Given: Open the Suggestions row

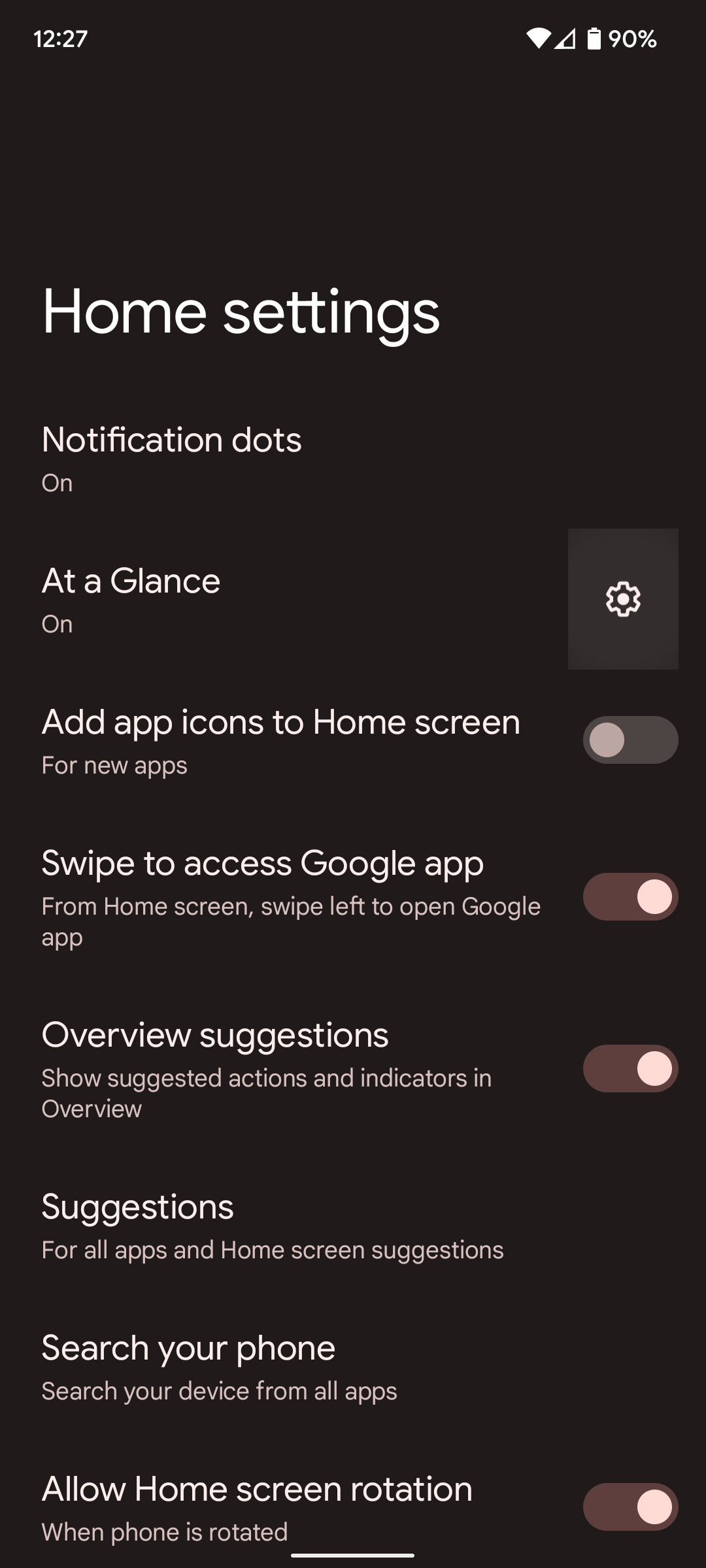Looking at the screenshot, I should pos(272,1226).
